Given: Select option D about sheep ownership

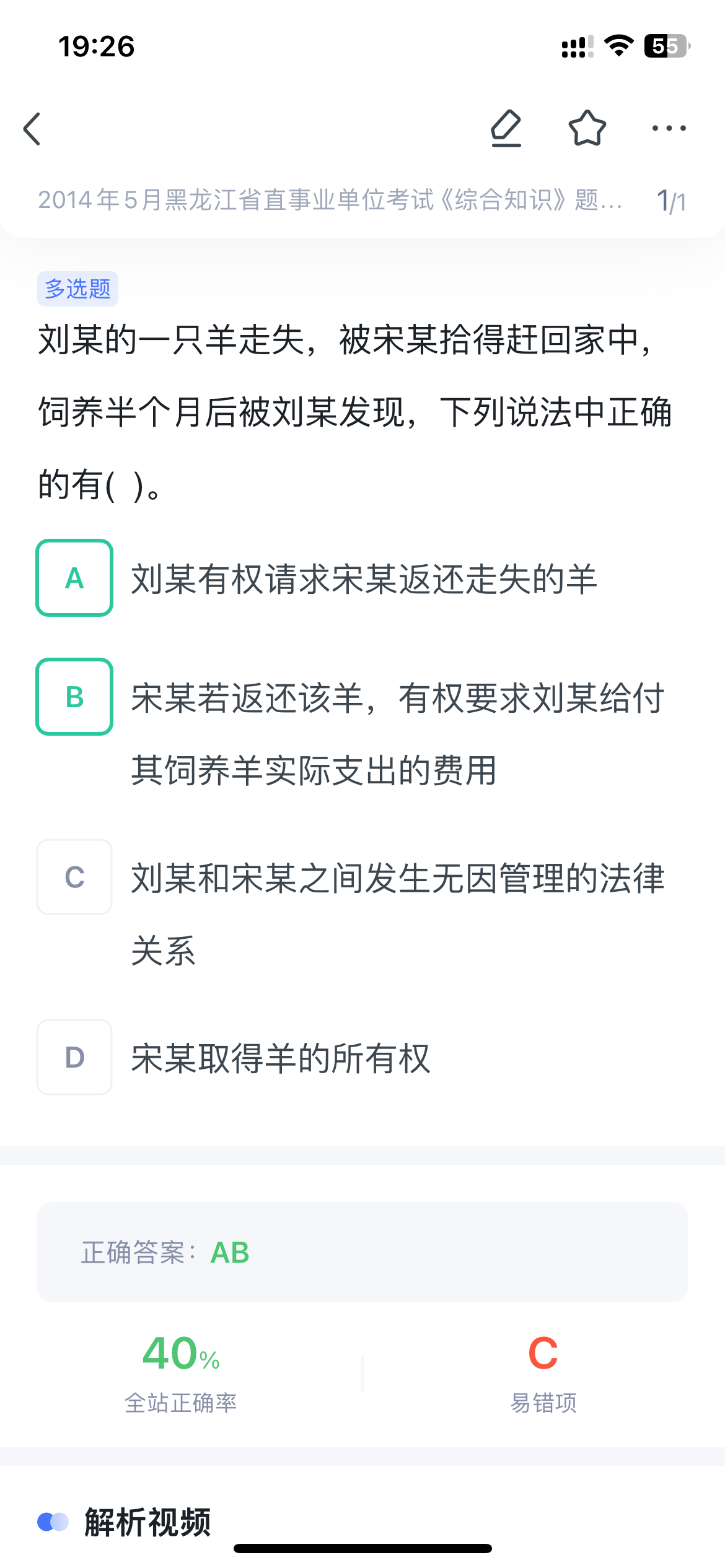Looking at the screenshot, I should click(x=74, y=1057).
